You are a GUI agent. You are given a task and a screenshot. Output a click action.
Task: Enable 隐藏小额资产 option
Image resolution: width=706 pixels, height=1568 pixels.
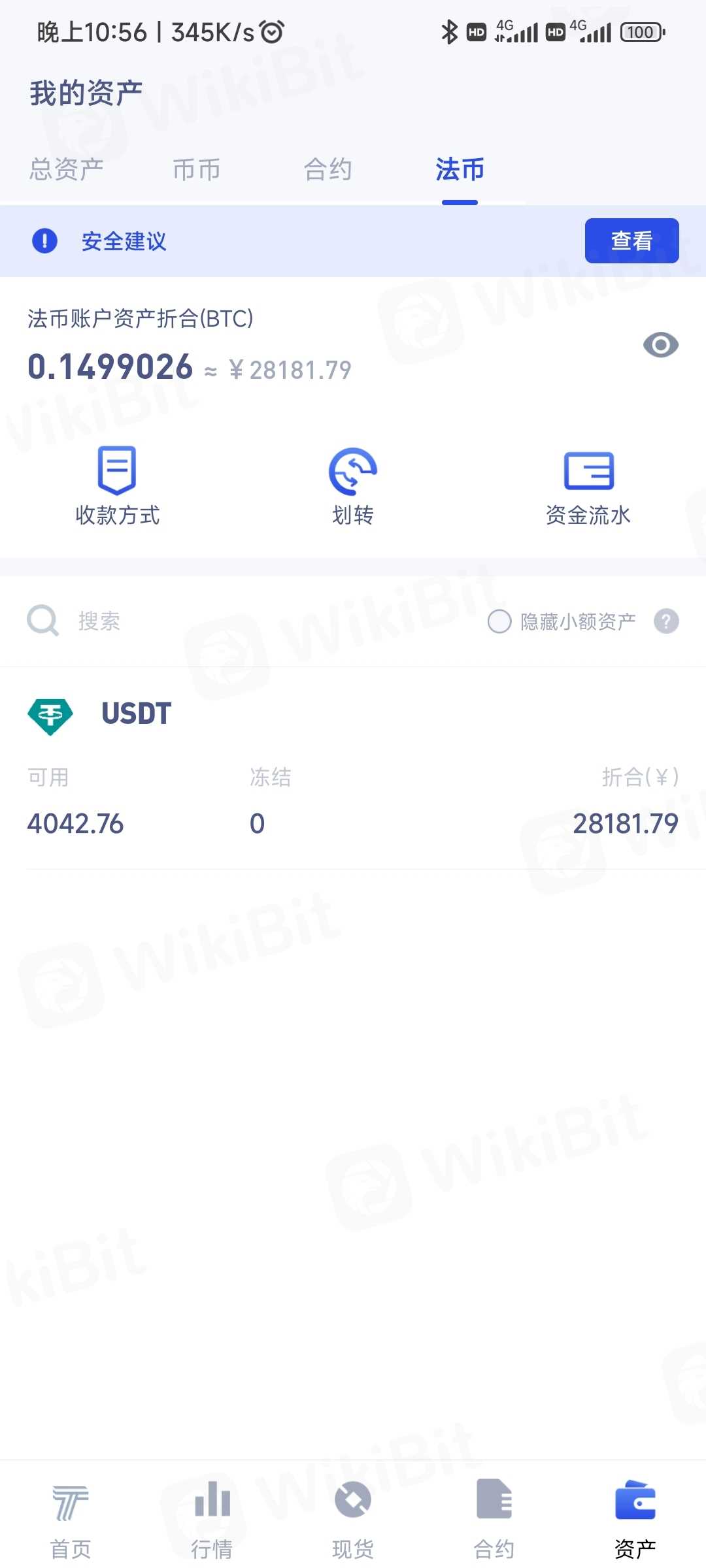(500, 621)
